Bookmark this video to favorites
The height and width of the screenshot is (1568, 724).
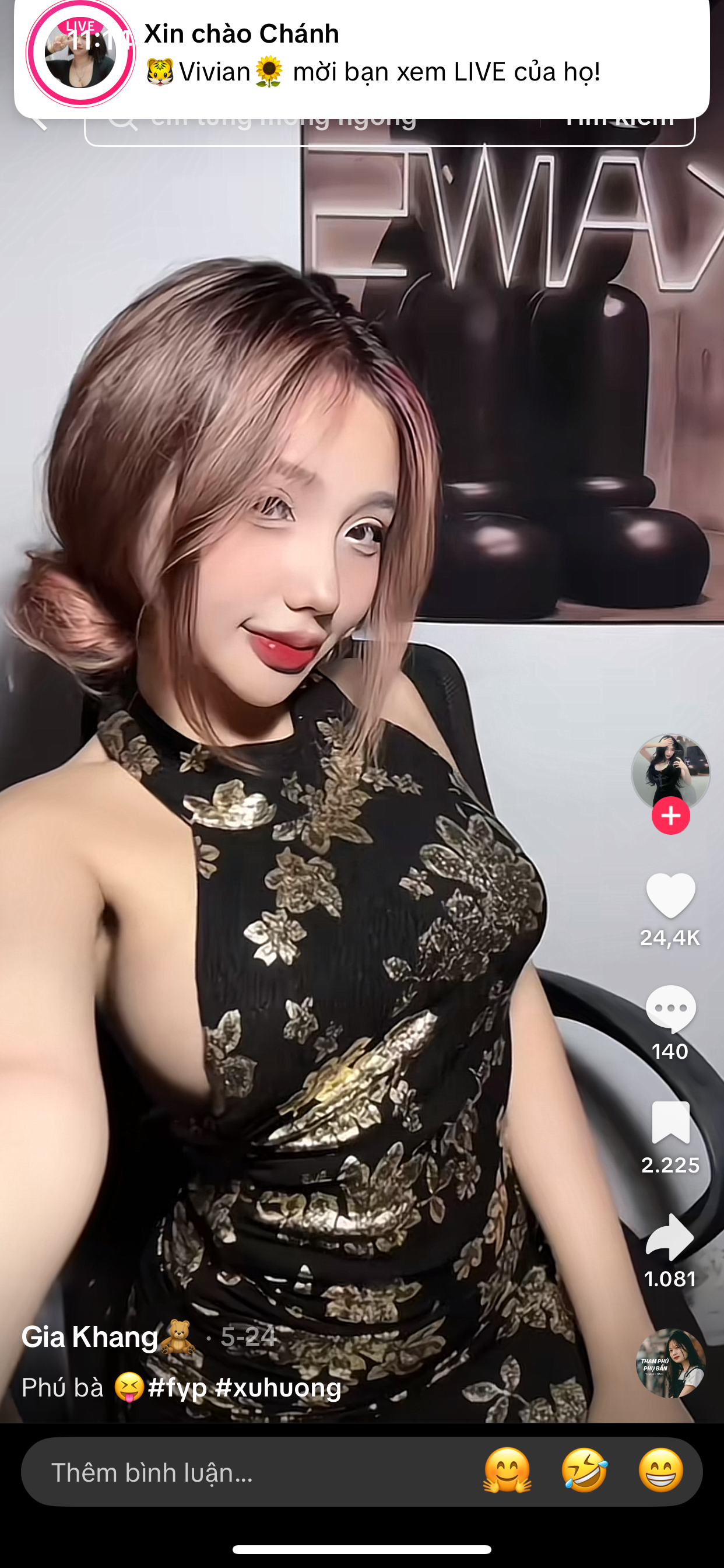[x=670, y=1122]
